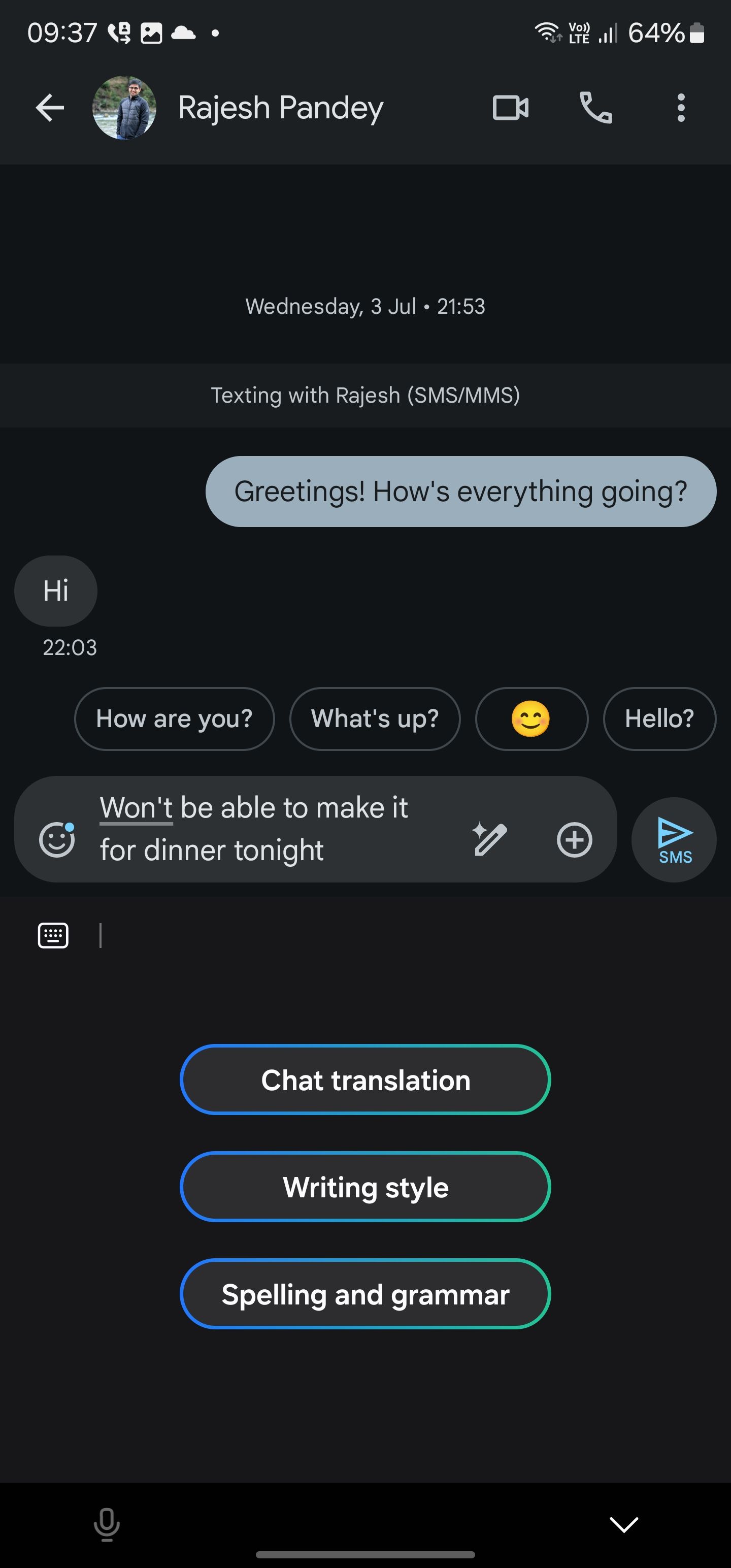The width and height of the screenshot is (731, 1568).
Task: Start a video call with Rajesh
Action: coord(510,108)
